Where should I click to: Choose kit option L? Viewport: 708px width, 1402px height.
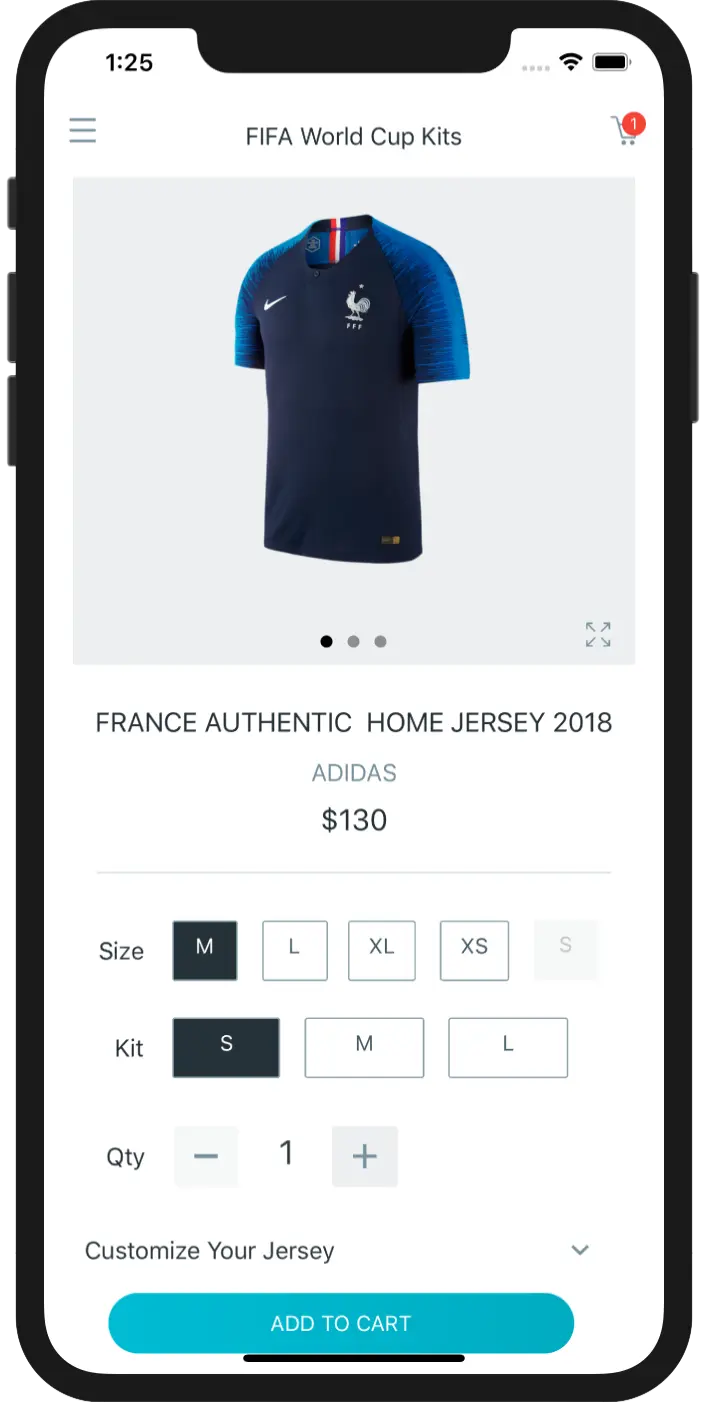508,1047
